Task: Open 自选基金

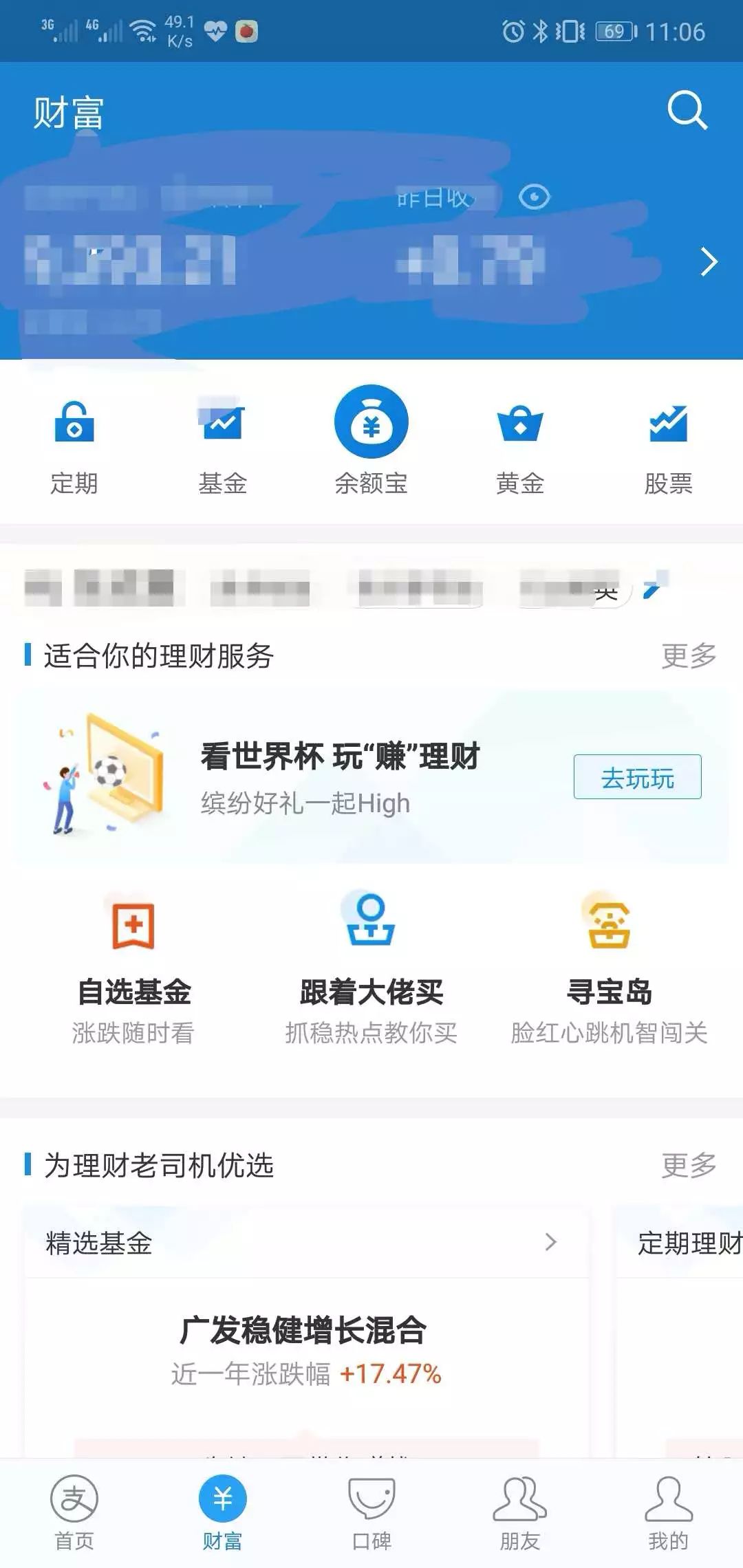Action: [133, 966]
